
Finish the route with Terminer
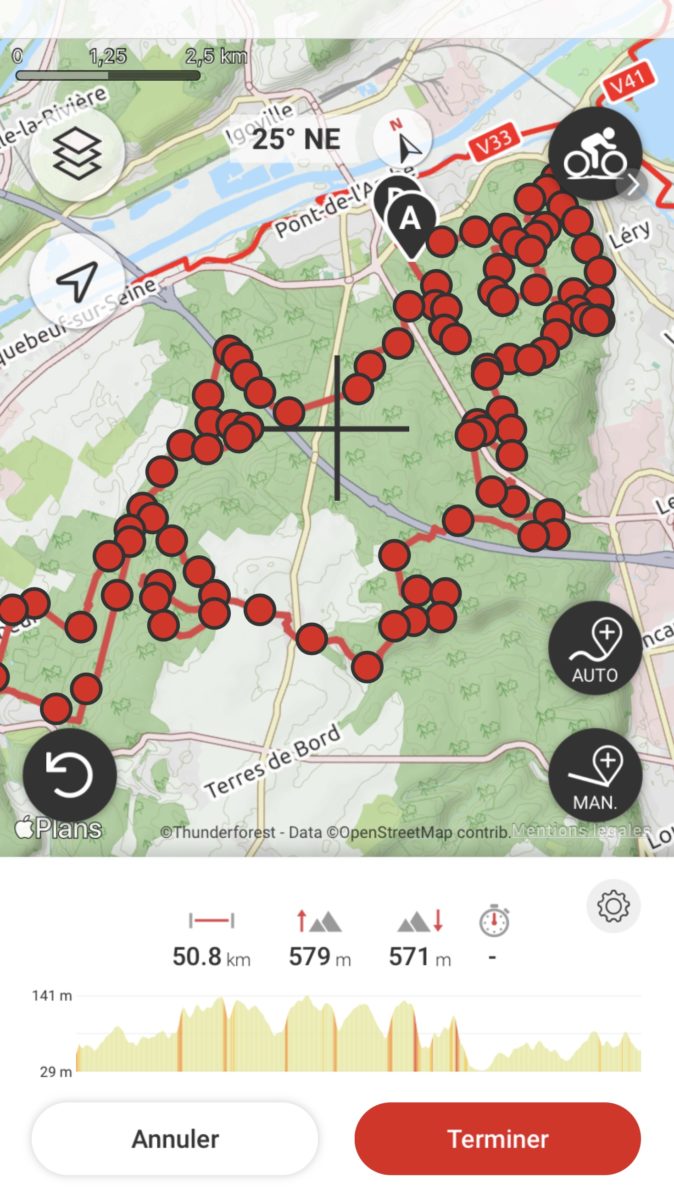pos(498,1139)
